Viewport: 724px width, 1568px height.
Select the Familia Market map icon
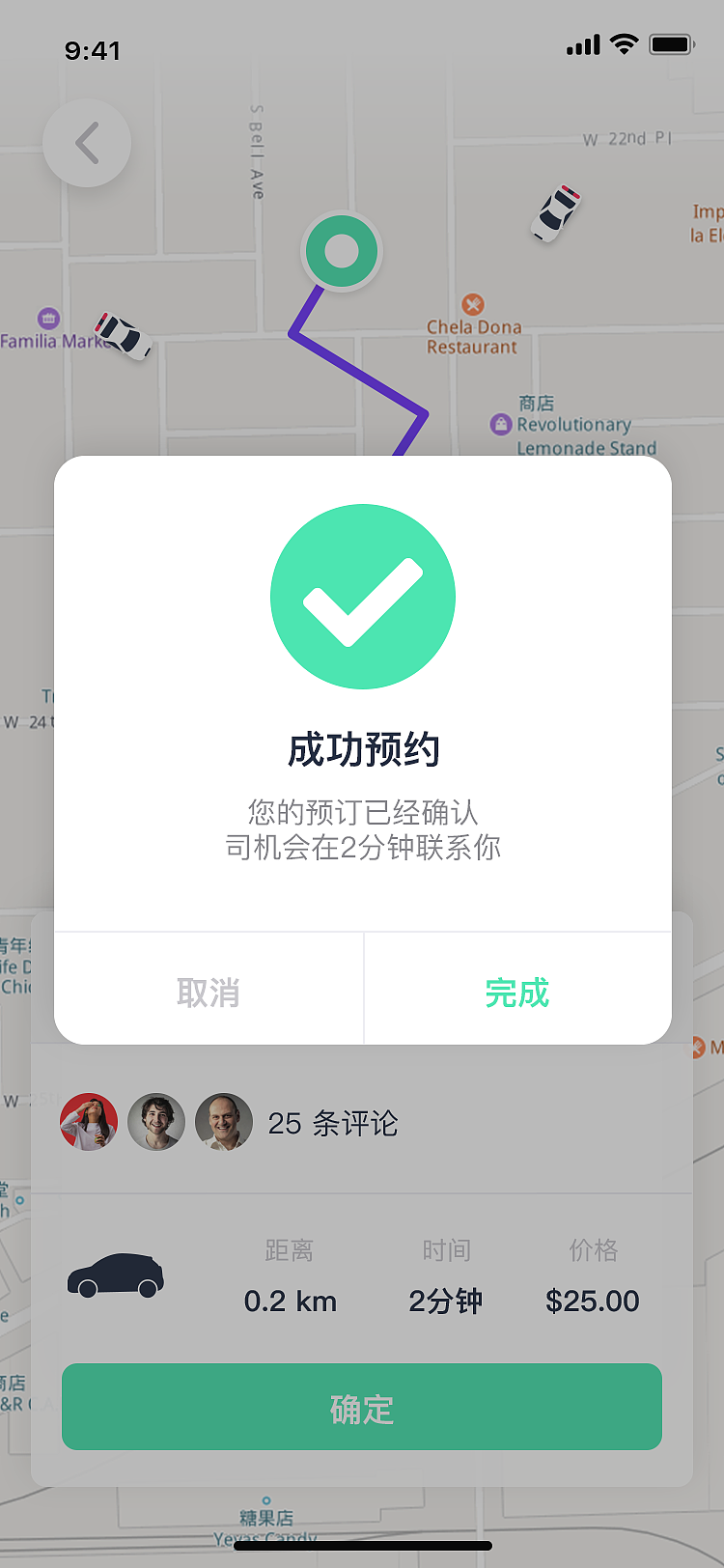50,319
